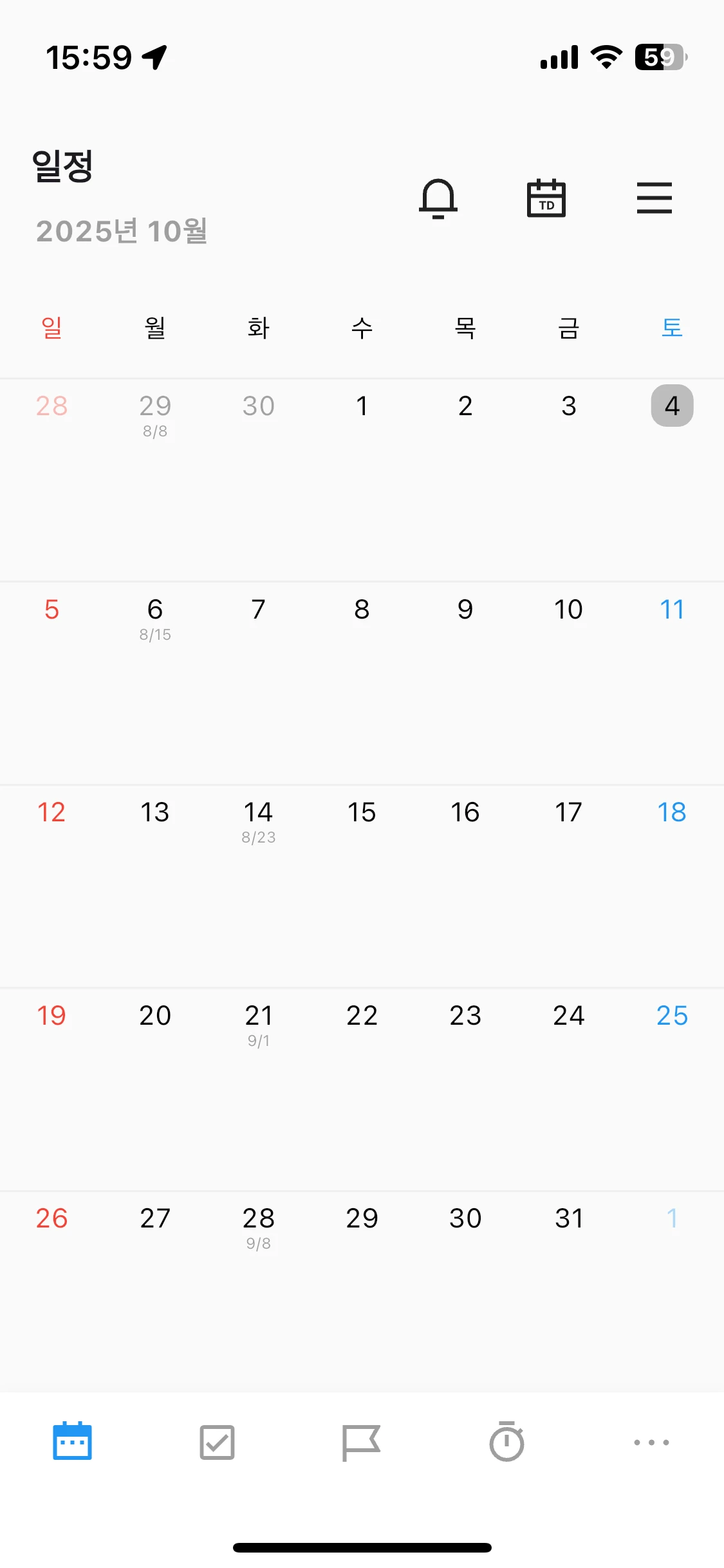The image size is (724, 1568).
Task: Open the 2025년 10월 month picker
Action: [122, 231]
